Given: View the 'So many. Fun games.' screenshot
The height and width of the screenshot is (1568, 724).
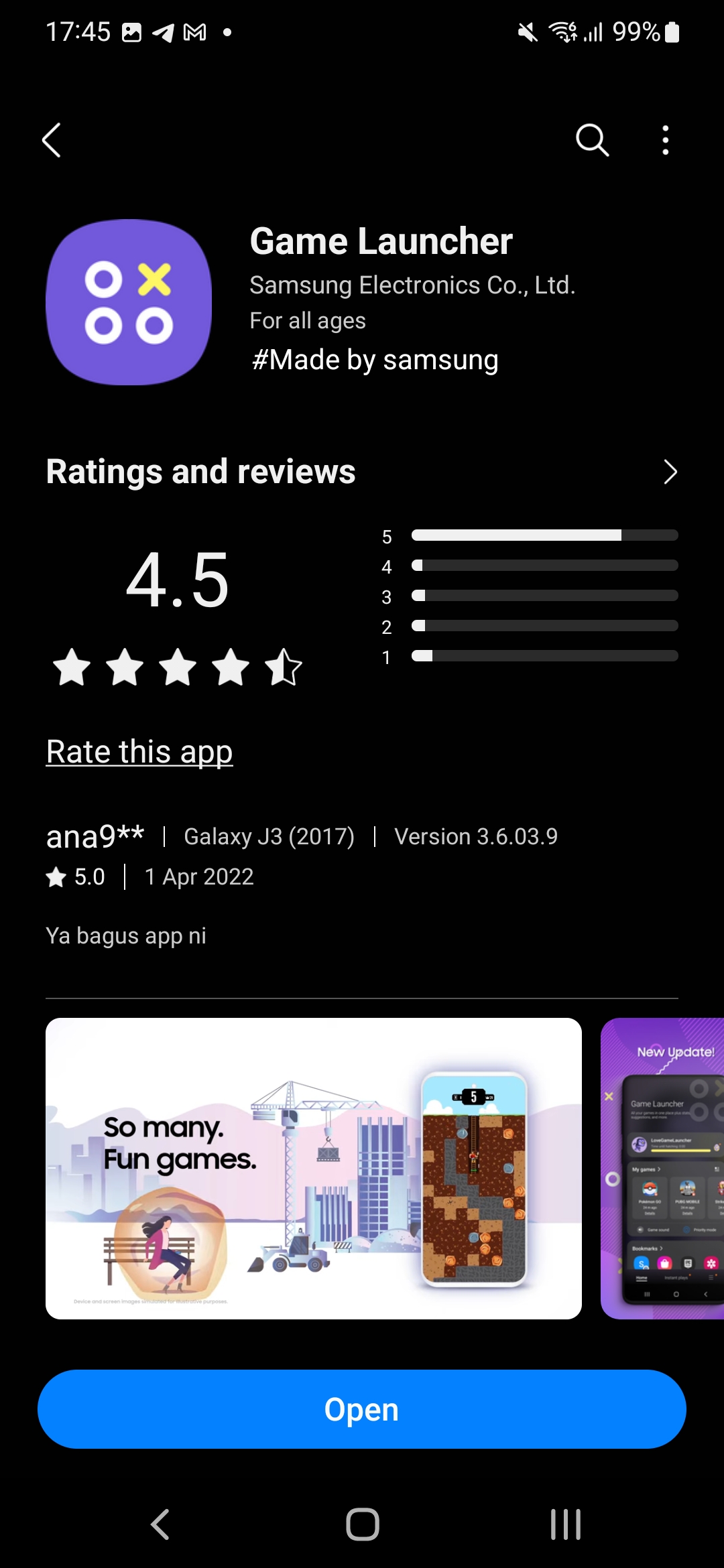Looking at the screenshot, I should point(314,1169).
